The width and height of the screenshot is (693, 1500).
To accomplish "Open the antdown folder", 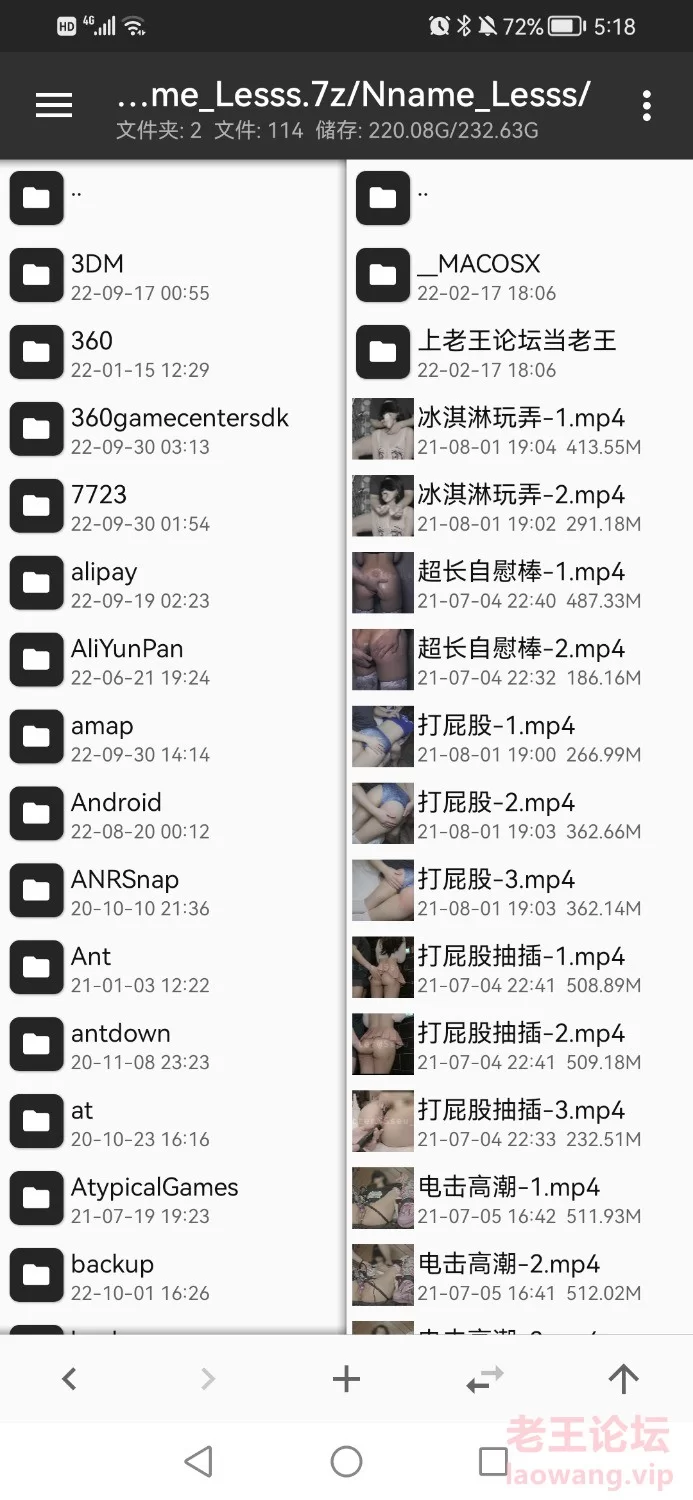I will click(140, 1046).
